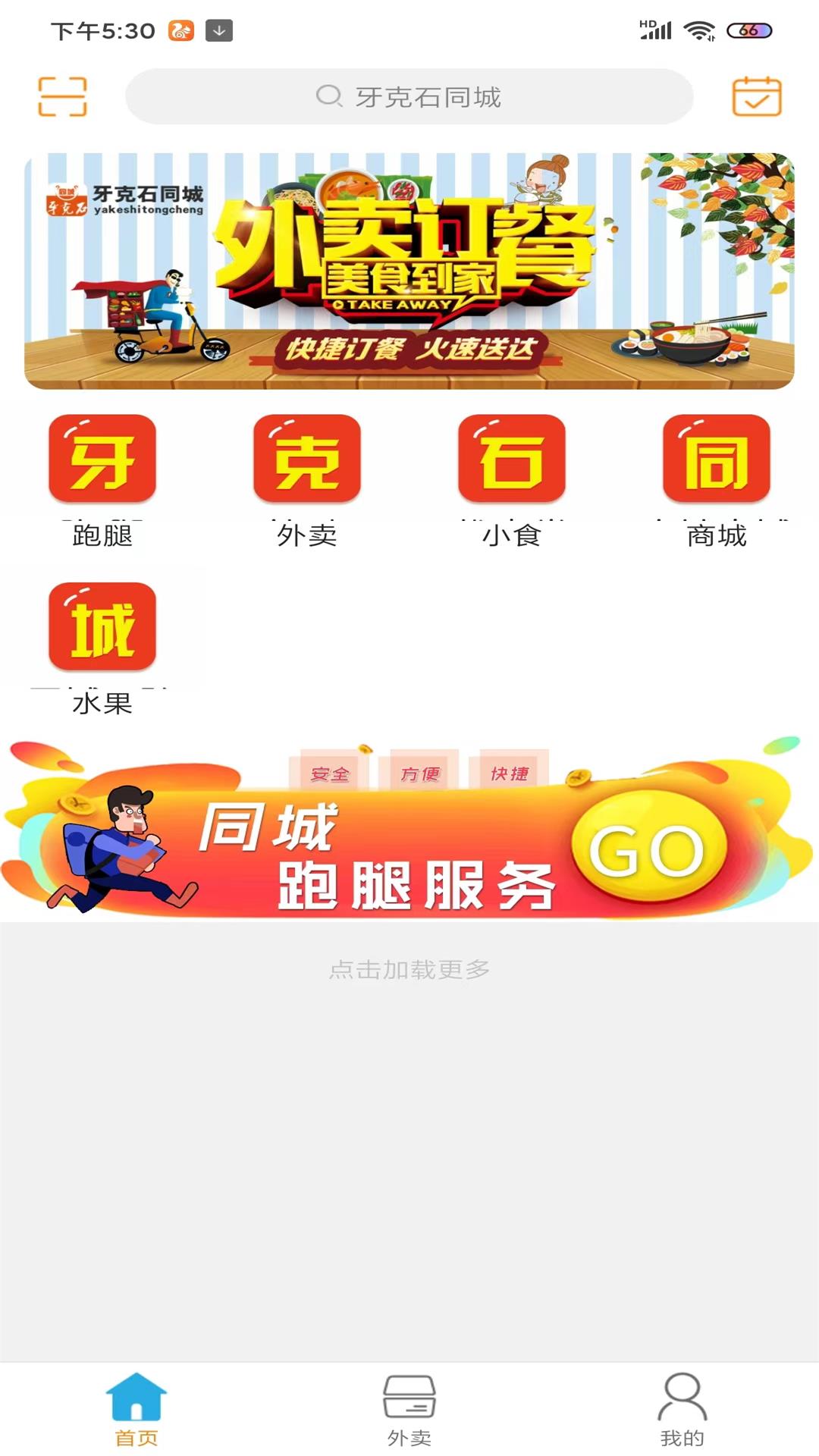Switch to the 首页 home tab

point(136,1409)
